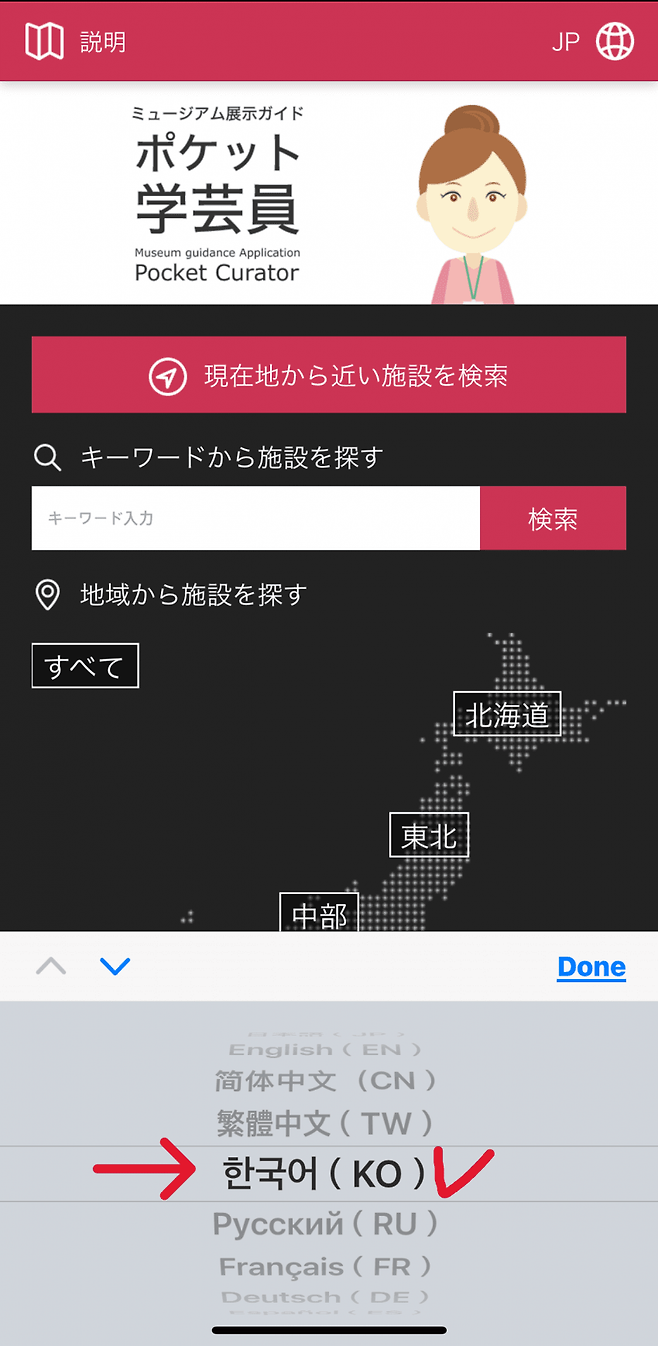Tap Done to confirm the language picker
The height and width of the screenshot is (1346, 658).
click(x=592, y=967)
